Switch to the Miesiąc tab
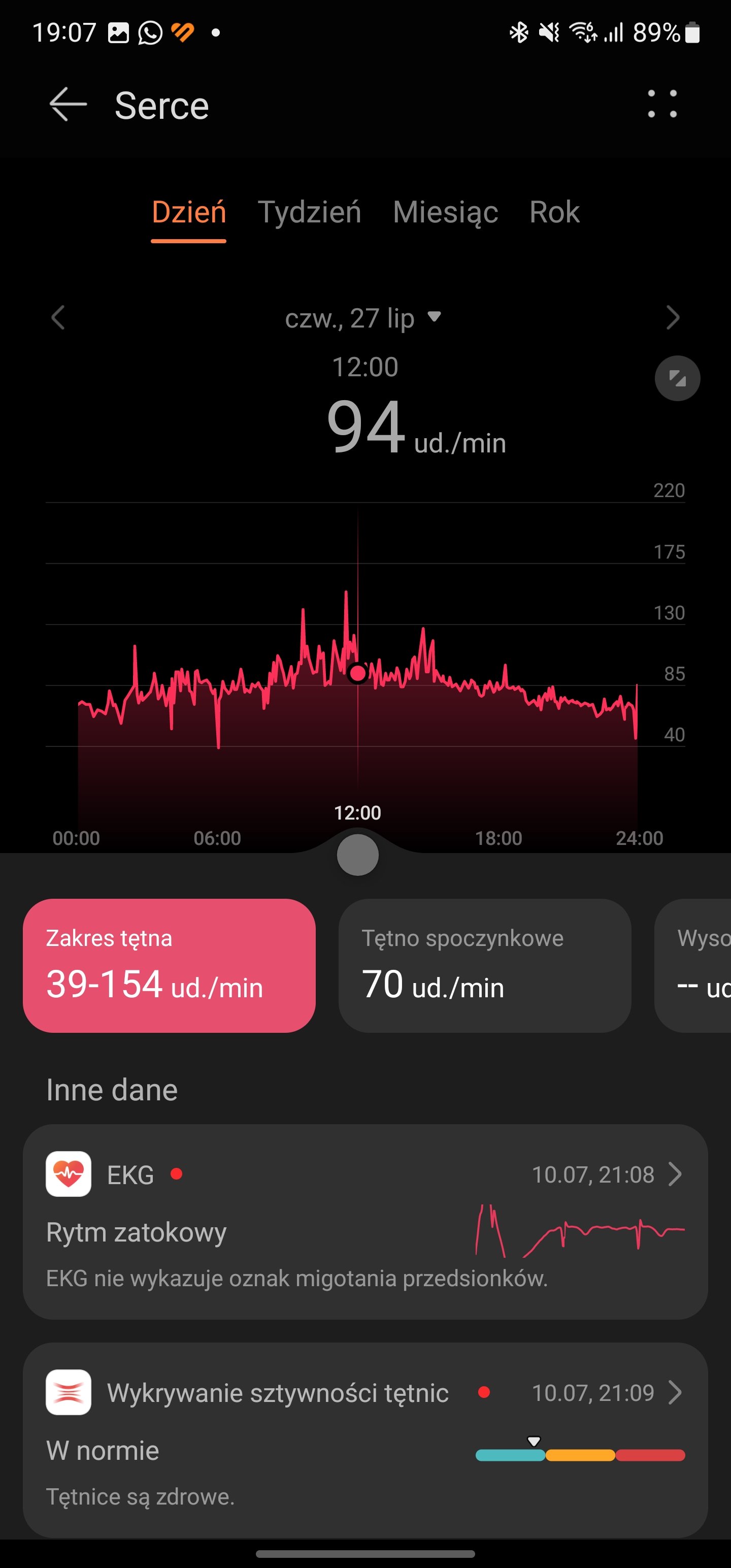Viewport: 731px width, 1568px height. (x=446, y=212)
